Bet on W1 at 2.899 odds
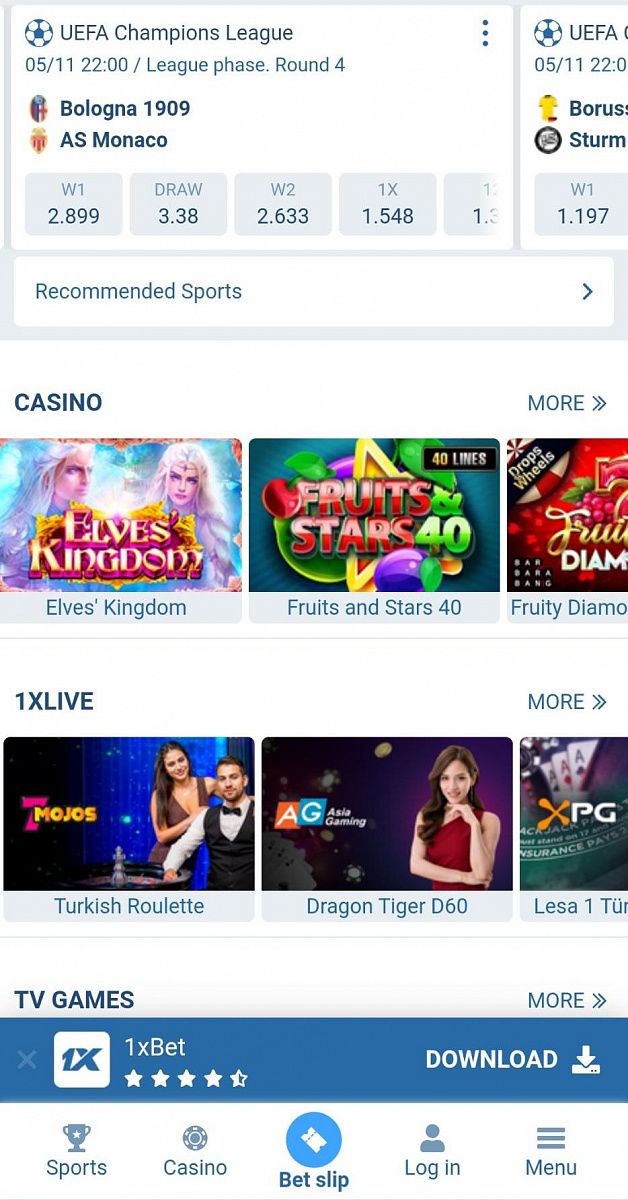The height and width of the screenshot is (1200, 628). [x=74, y=204]
